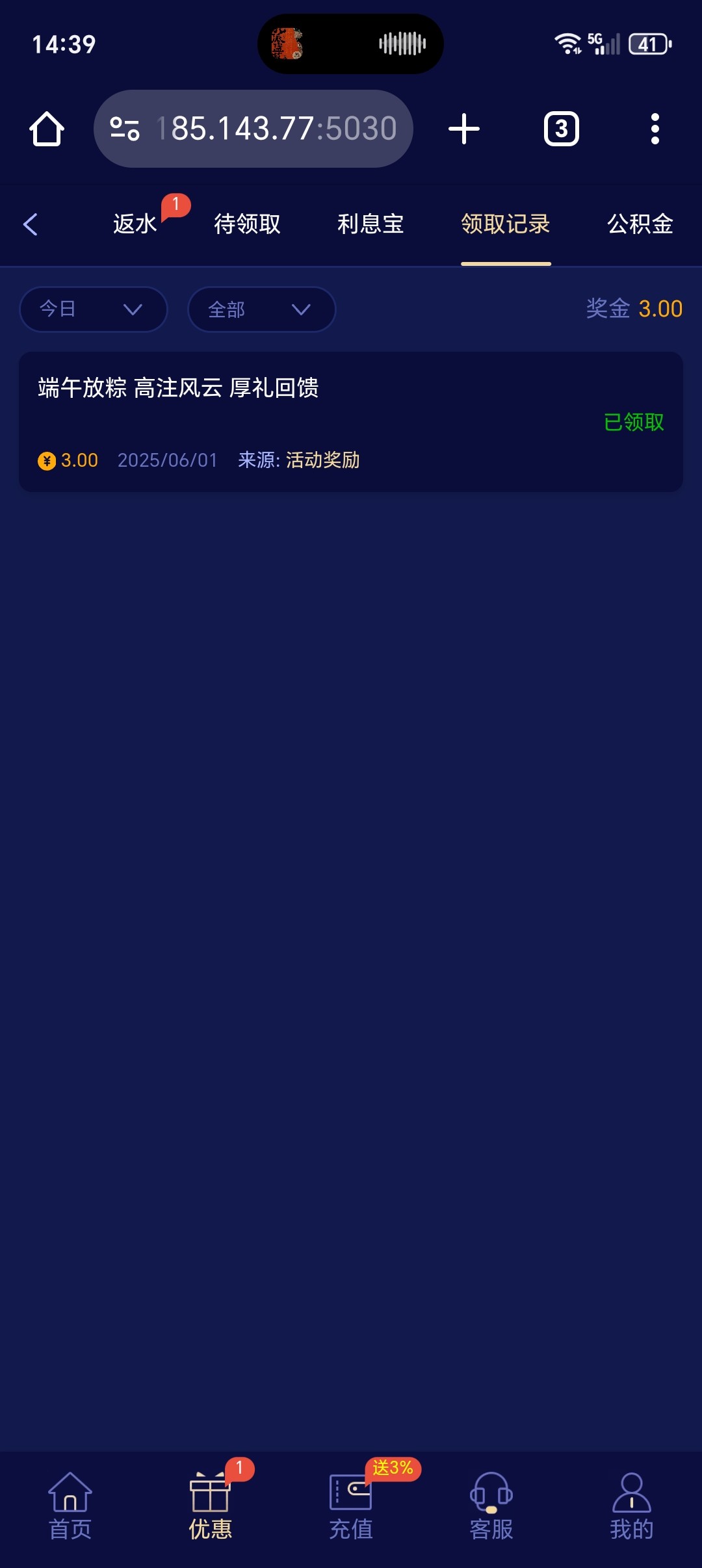Open the browser tab switcher

(561, 129)
